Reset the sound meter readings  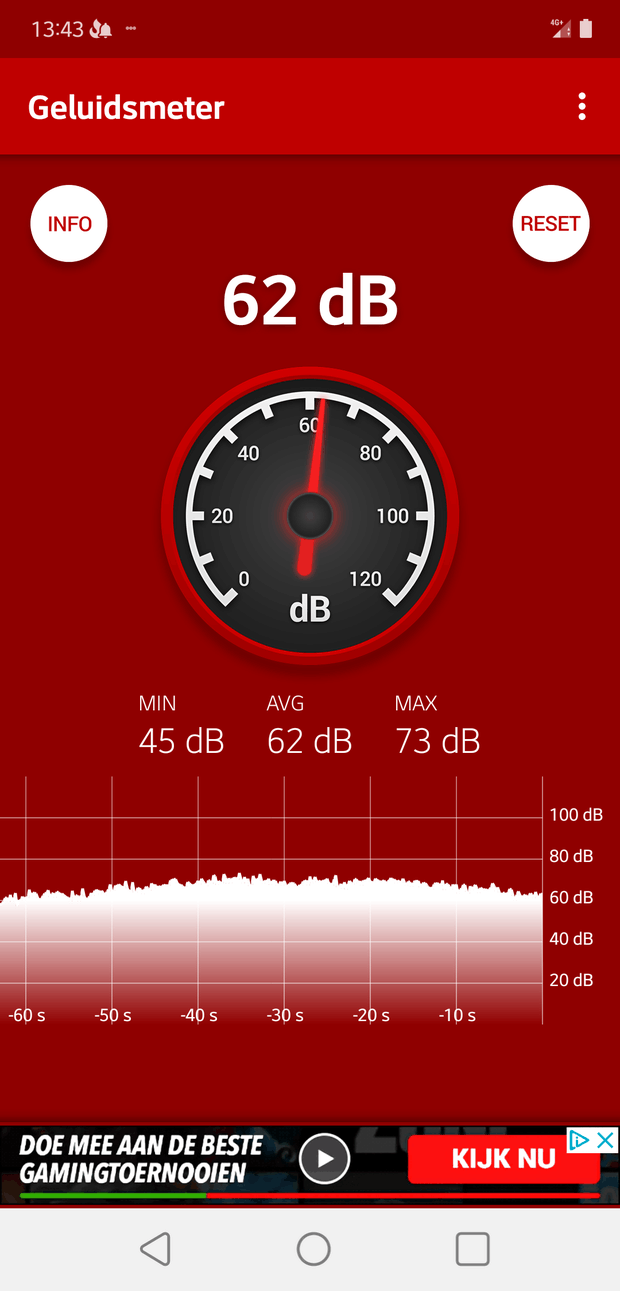tap(550, 224)
